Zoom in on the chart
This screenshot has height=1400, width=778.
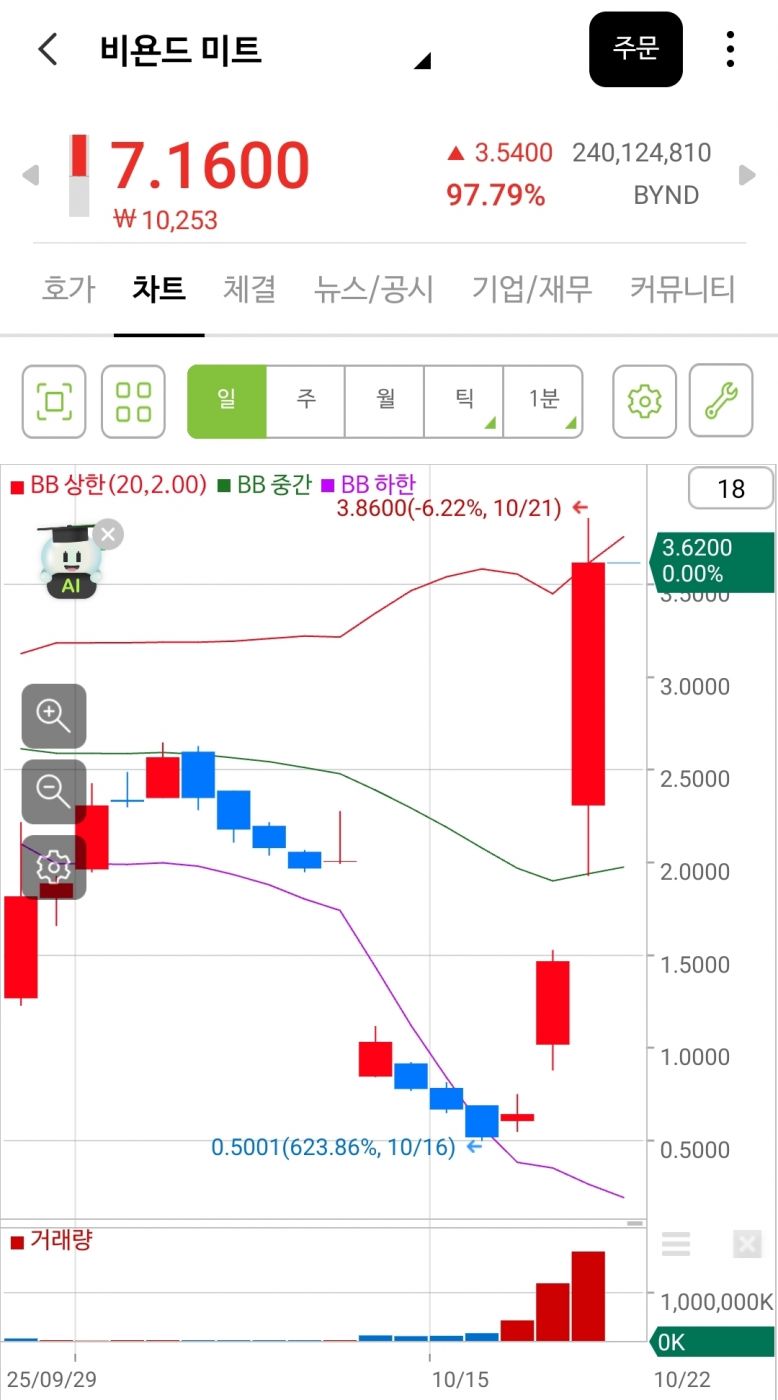53,716
